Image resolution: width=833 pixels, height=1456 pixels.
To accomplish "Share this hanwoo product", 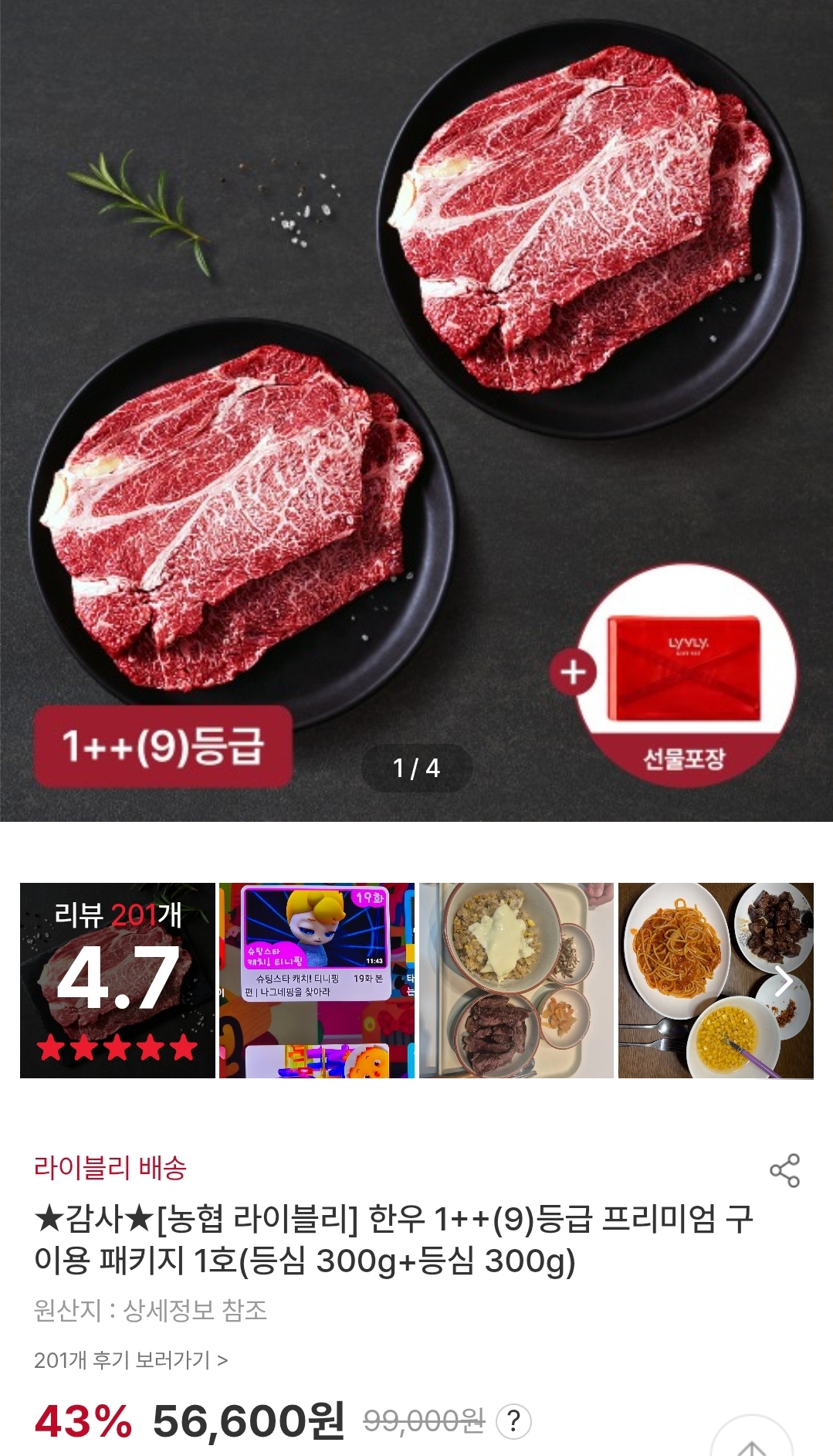I will pos(784,1171).
